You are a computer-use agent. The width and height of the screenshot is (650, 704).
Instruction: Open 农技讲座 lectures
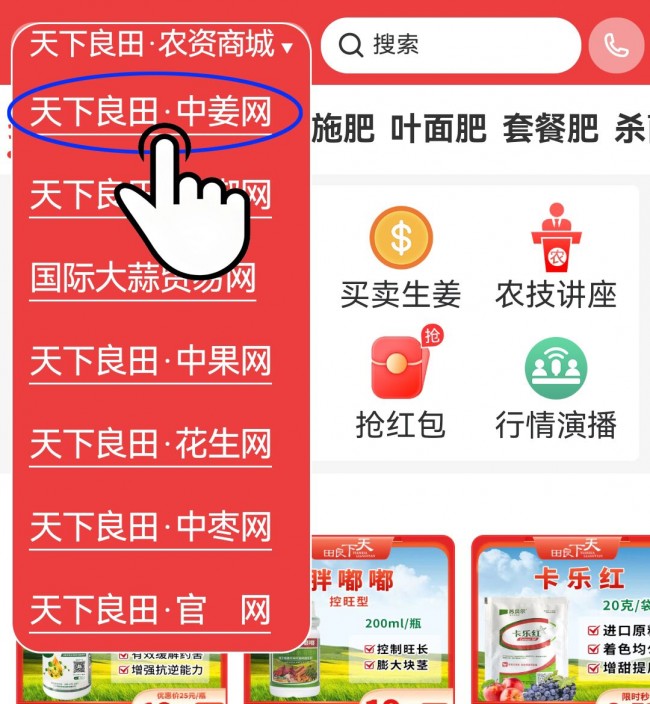(556, 257)
